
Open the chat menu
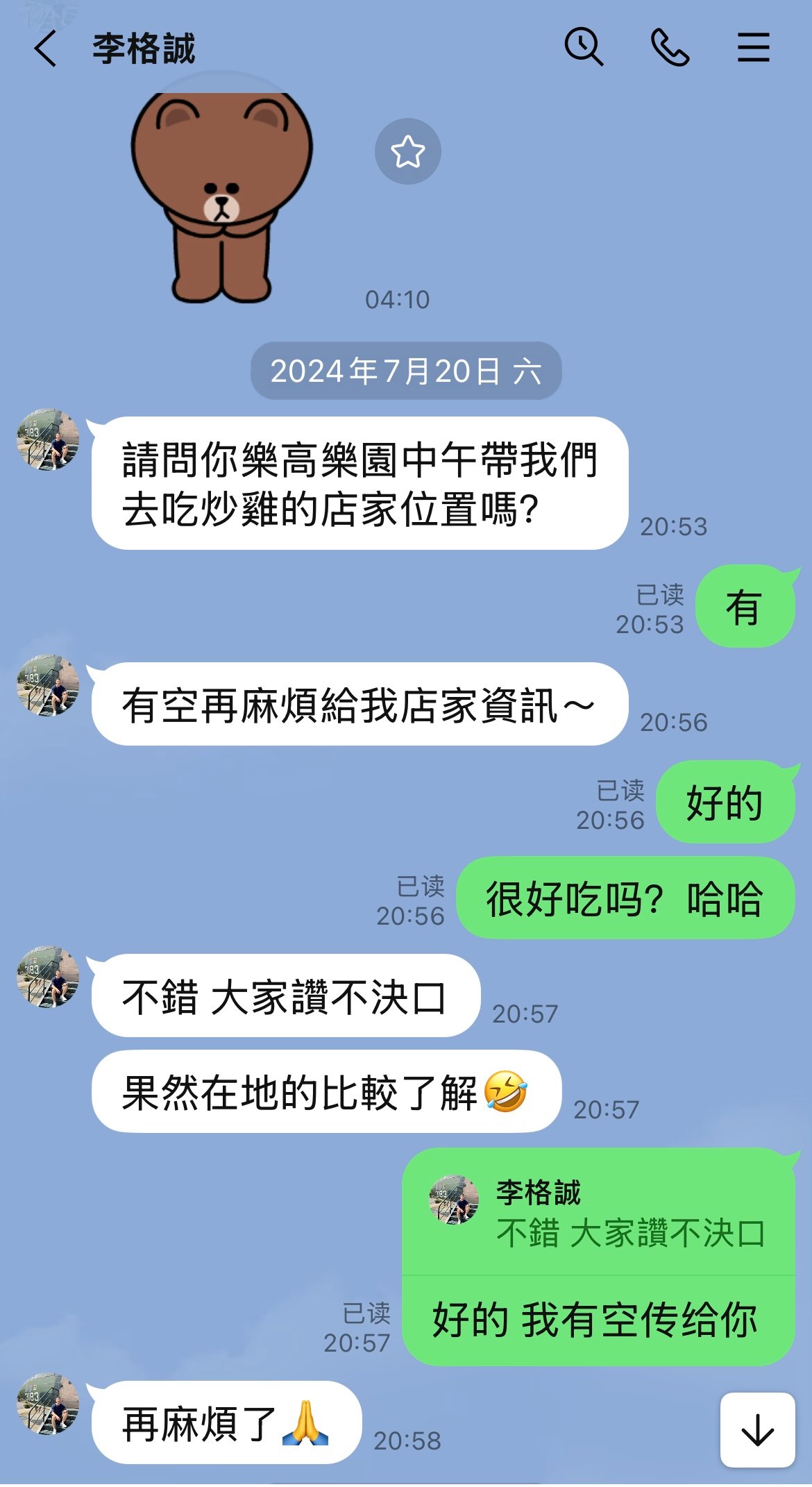753,48
